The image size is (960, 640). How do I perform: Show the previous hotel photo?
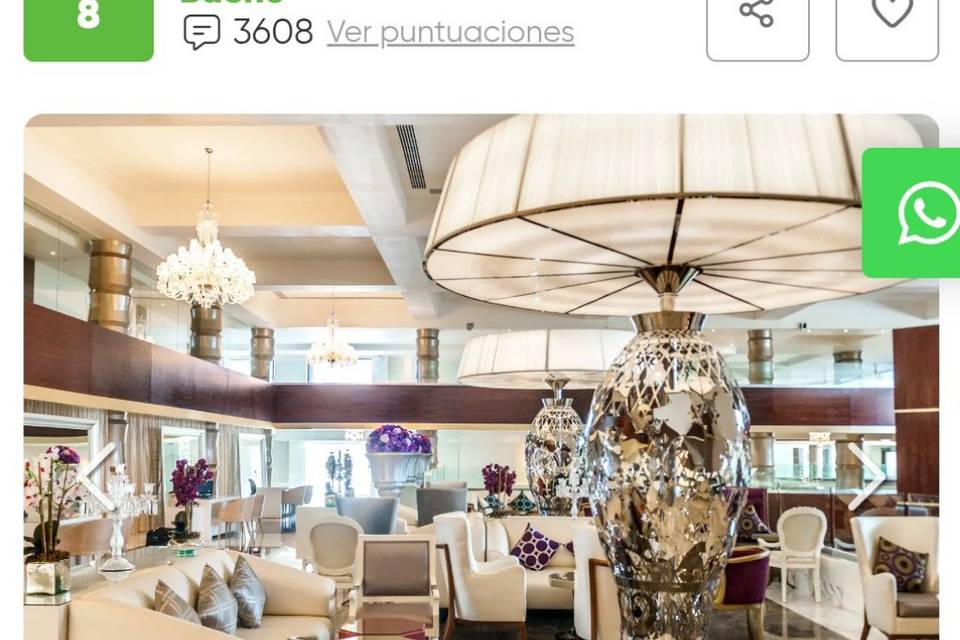coord(98,475)
